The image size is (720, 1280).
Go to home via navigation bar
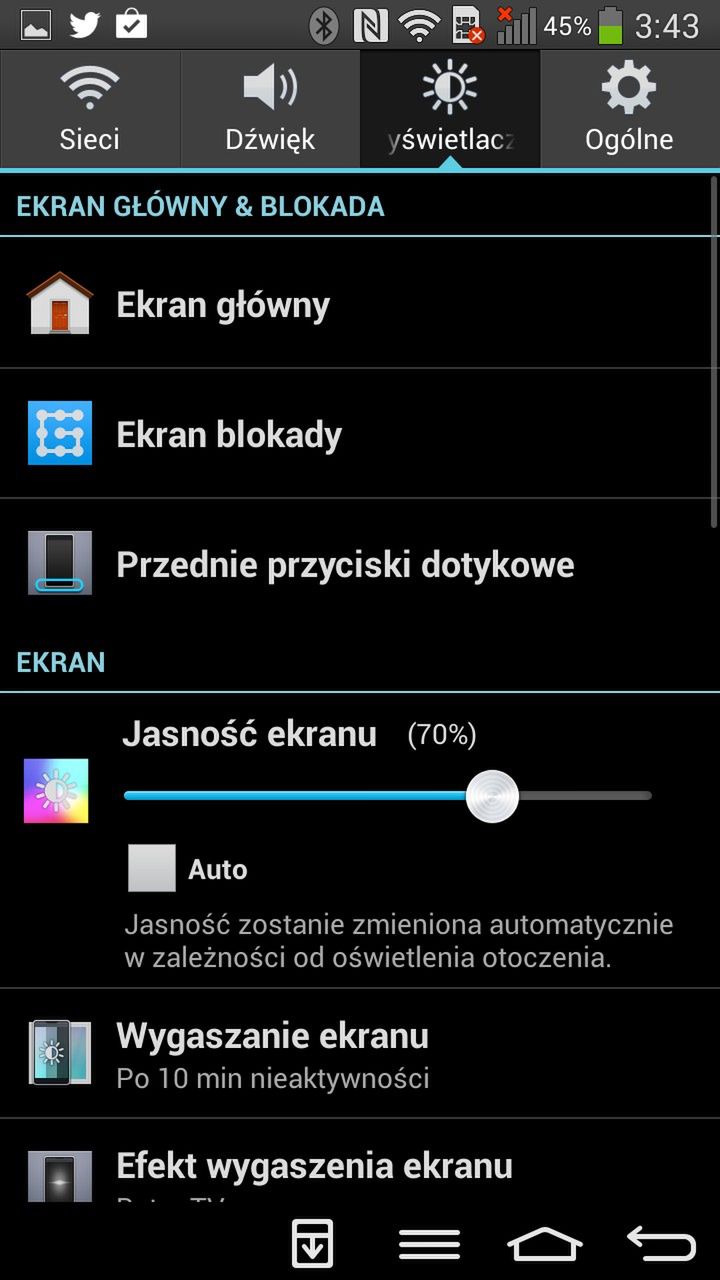click(545, 1244)
